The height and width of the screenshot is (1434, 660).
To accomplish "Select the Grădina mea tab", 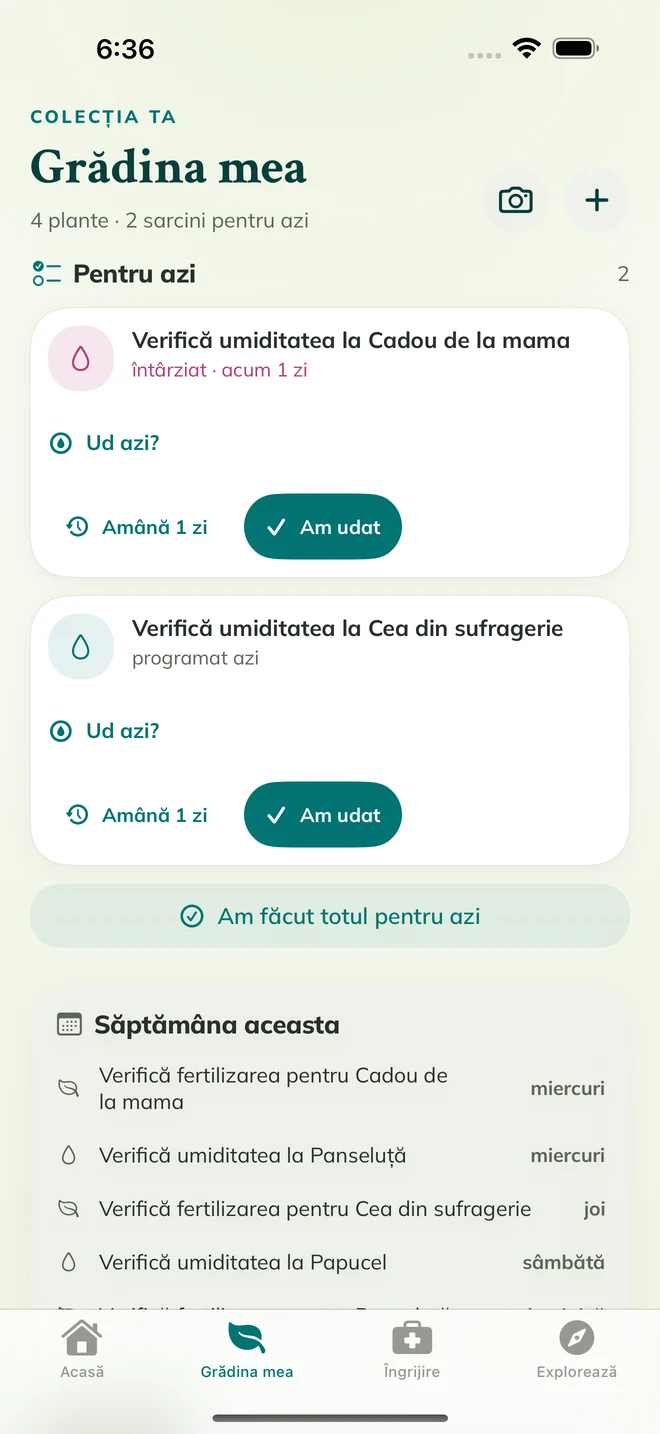I will [x=247, y=1350].
